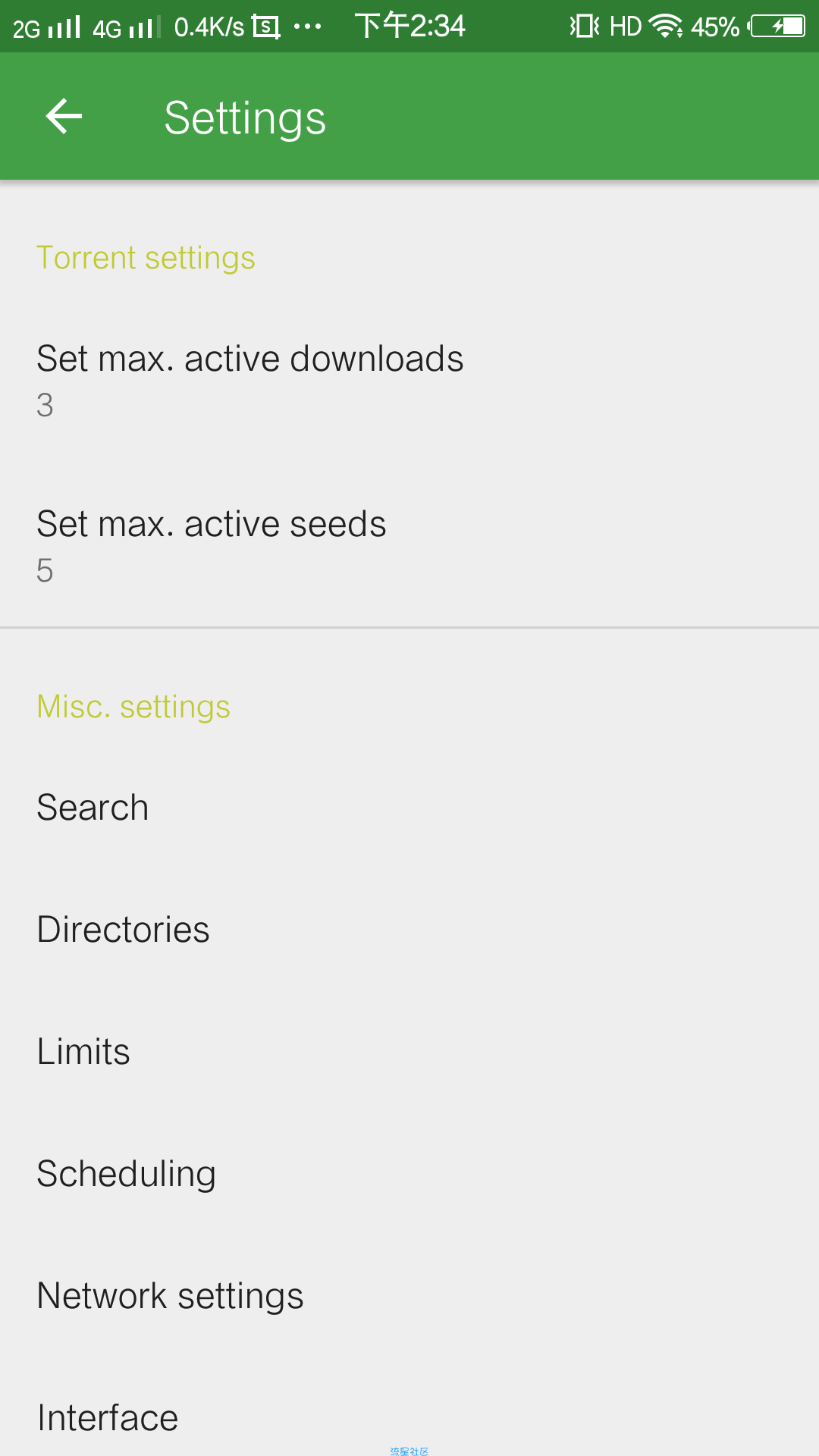This screenshot has width=819, height=1456.
Task: Open Interface settings
Action: click(409, 1417)
